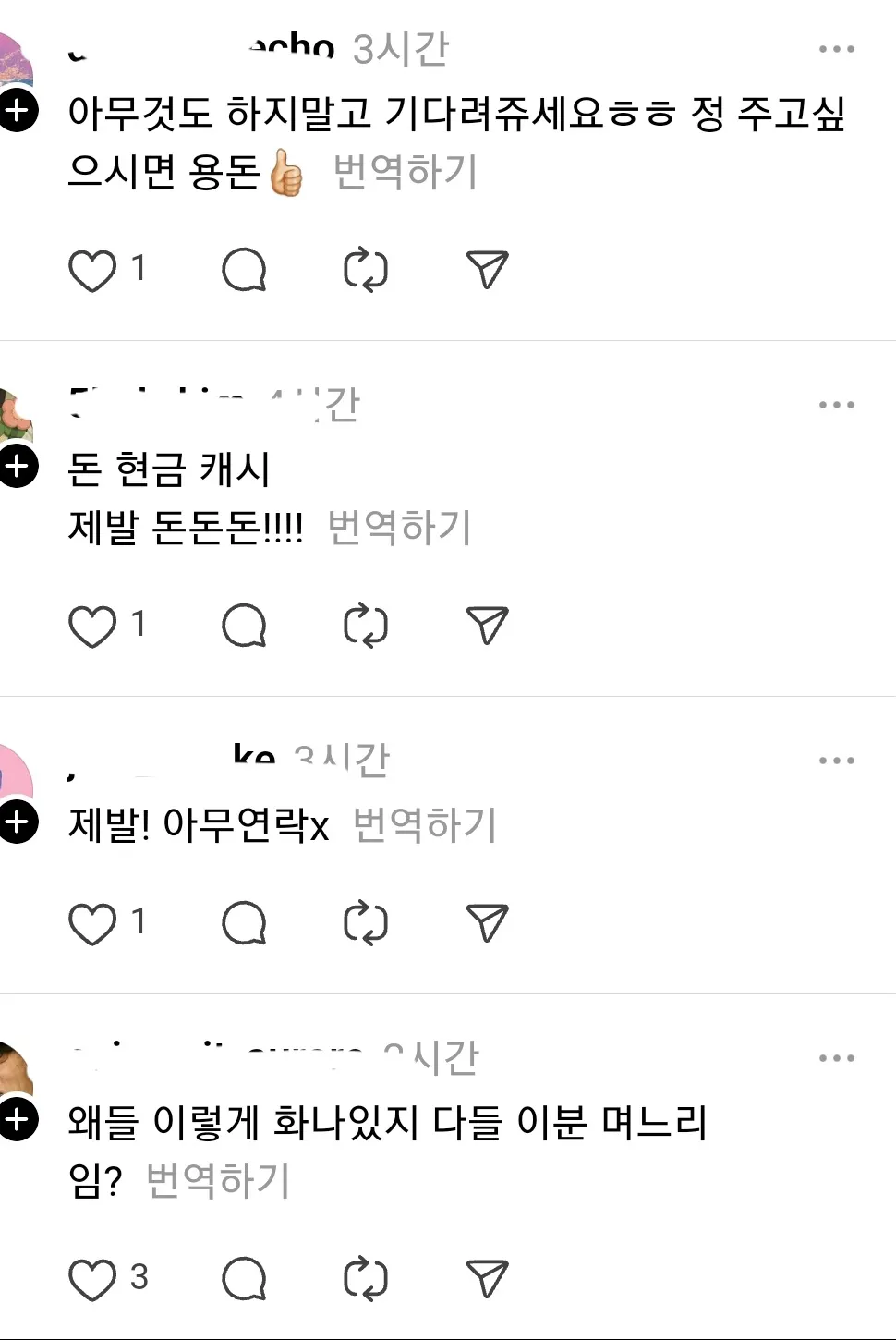The width and height of the screenshot is (896, 1340).
Task: Share the 왜들 이렇게 화나있지 comment
Action: pyautogui.click(x=487, y=1279)
